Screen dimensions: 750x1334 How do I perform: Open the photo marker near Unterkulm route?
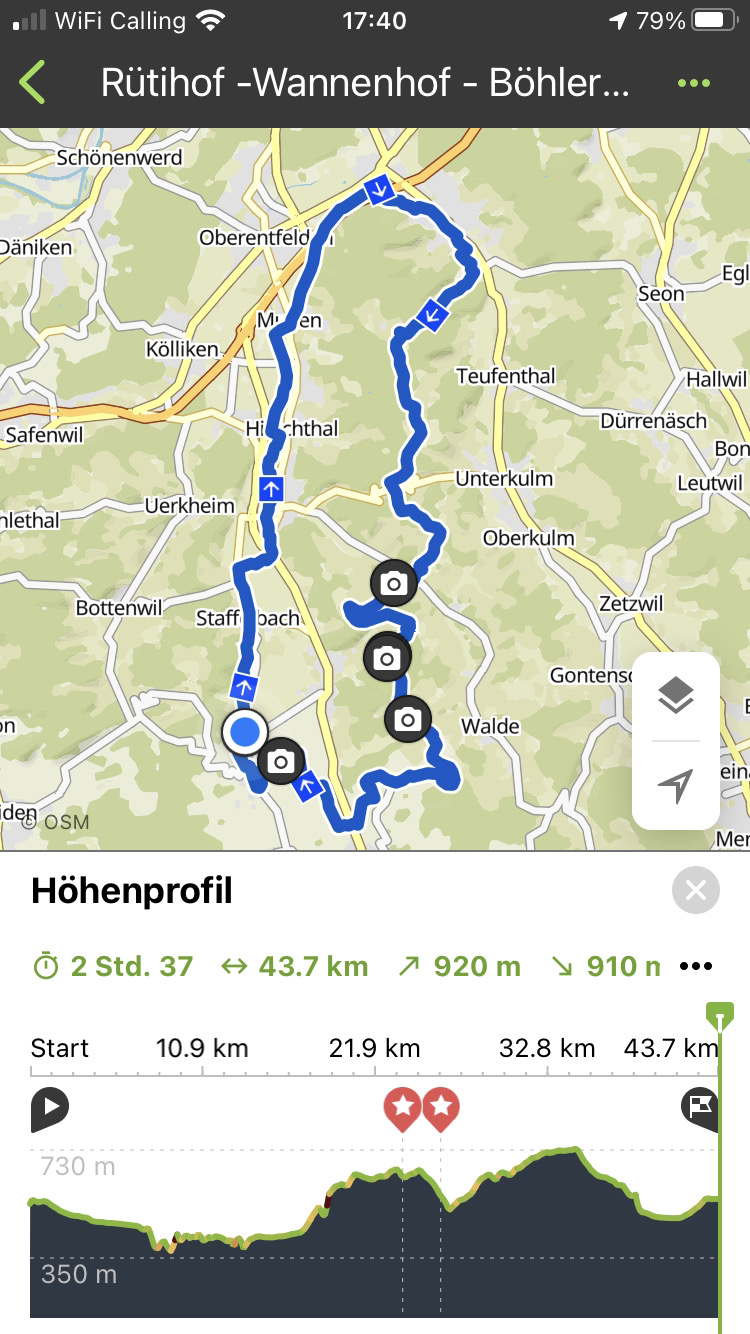click(394, 584)
